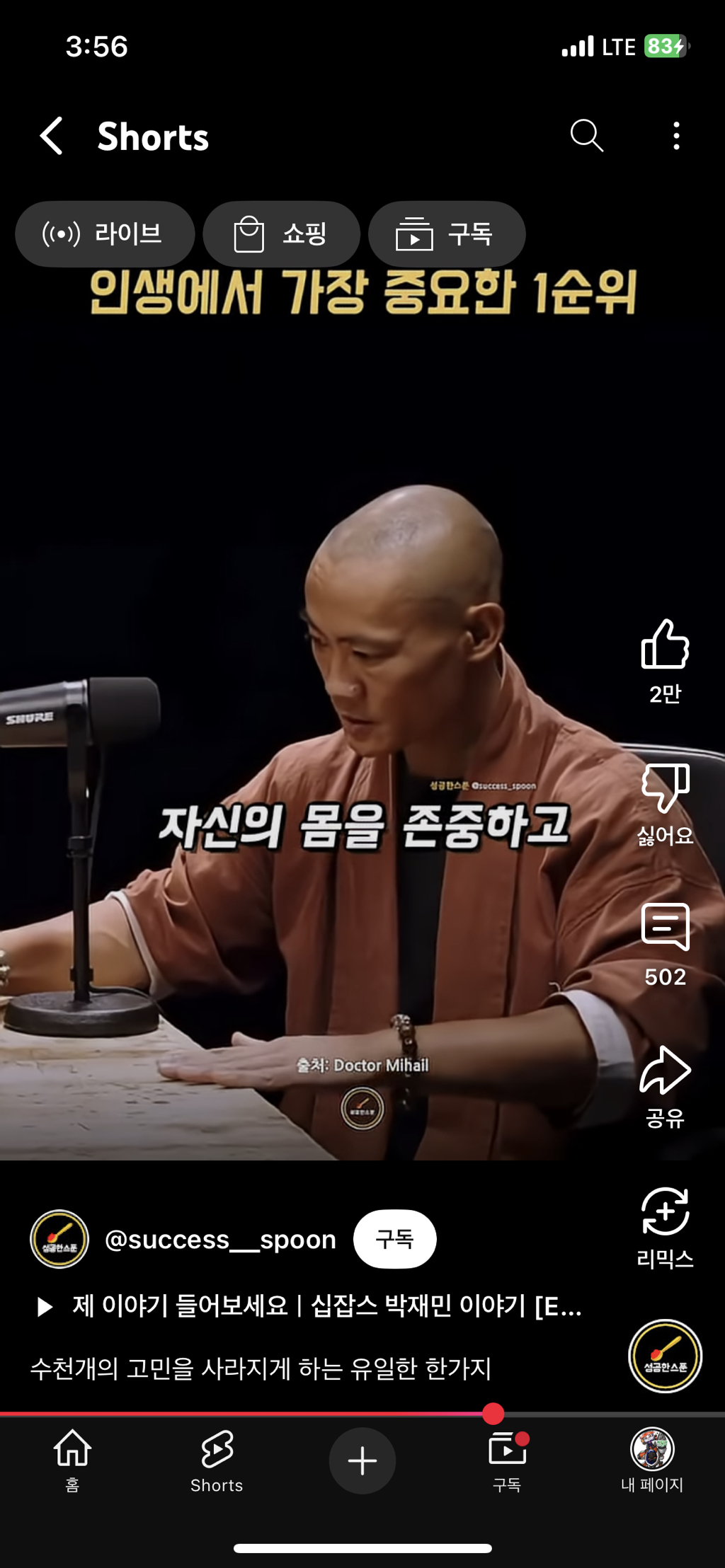
Task: Open the search magnifier
Action: point(586,135)
